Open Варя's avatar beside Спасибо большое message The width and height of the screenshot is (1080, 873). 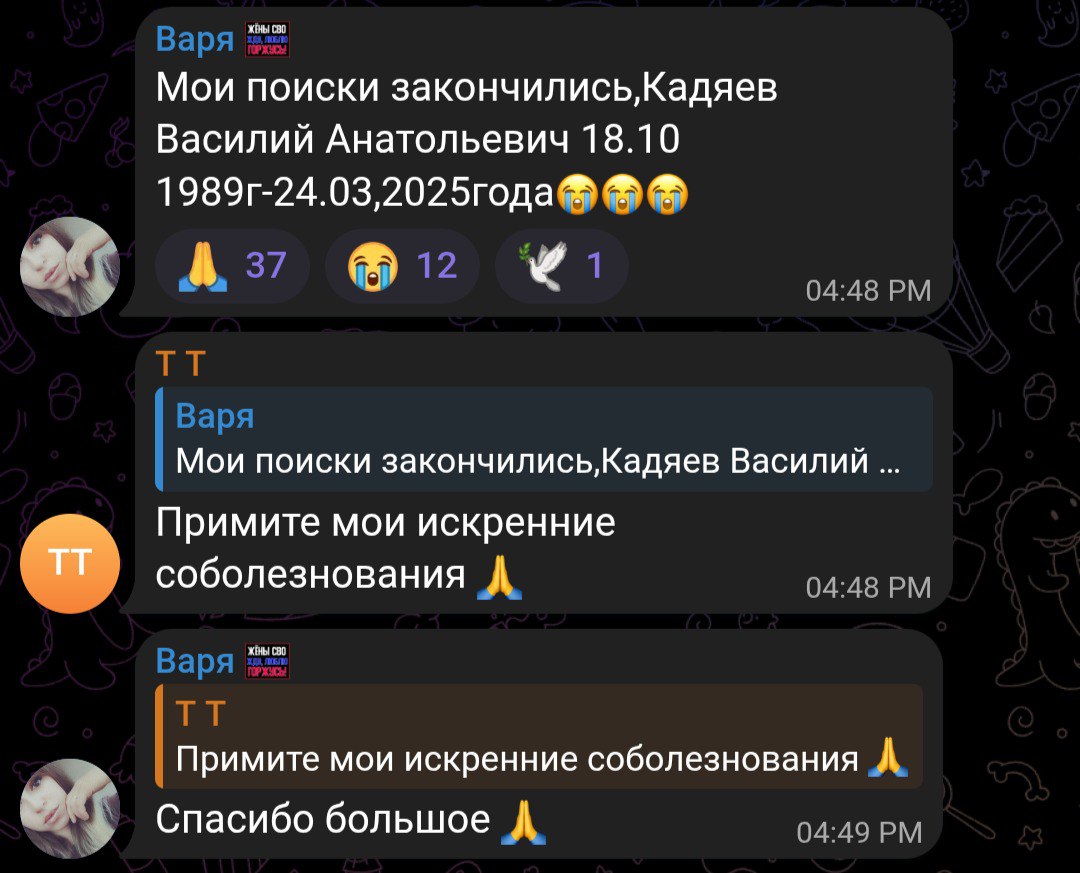tap(70, 808)
